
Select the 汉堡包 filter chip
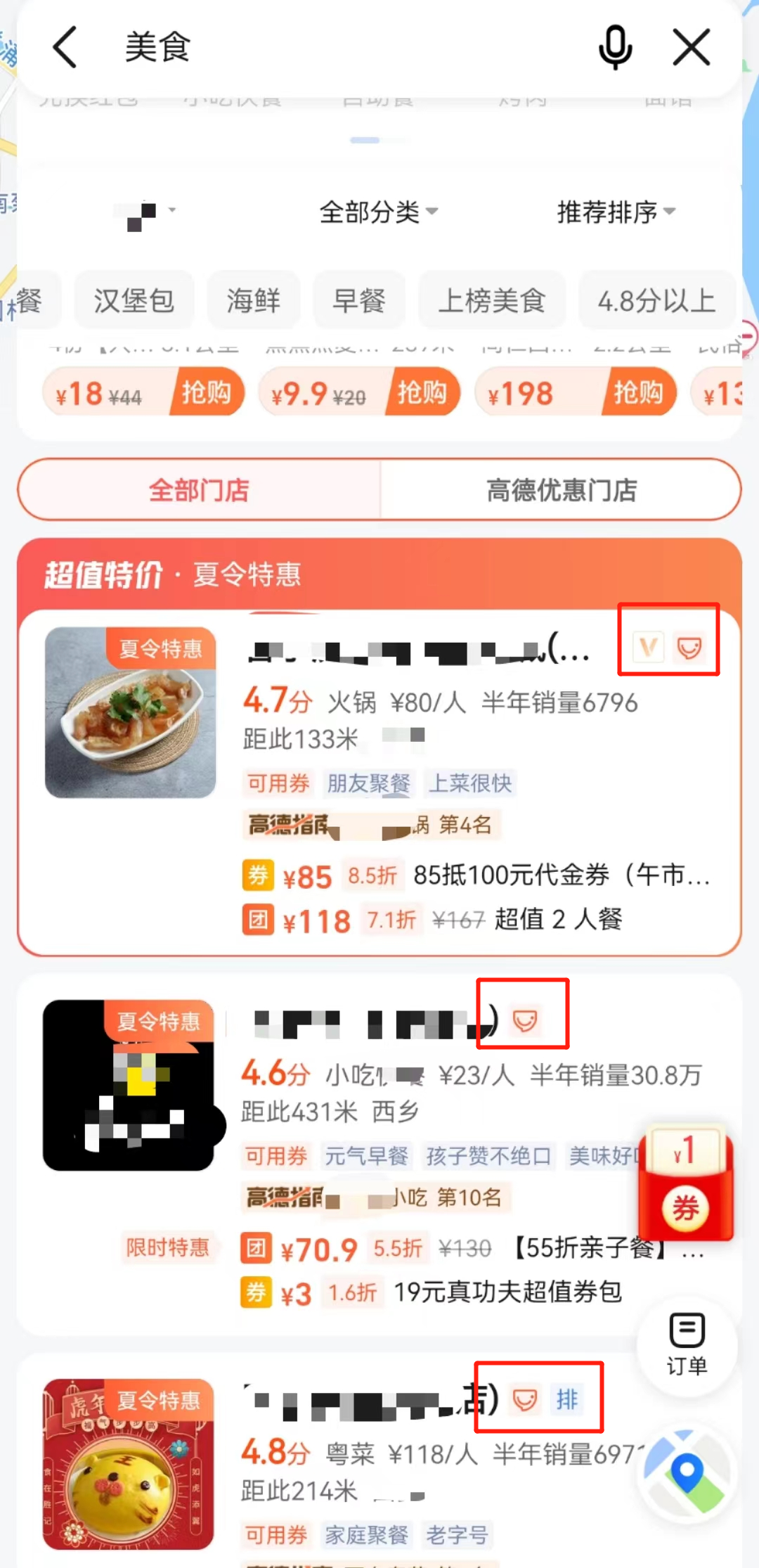134,301
